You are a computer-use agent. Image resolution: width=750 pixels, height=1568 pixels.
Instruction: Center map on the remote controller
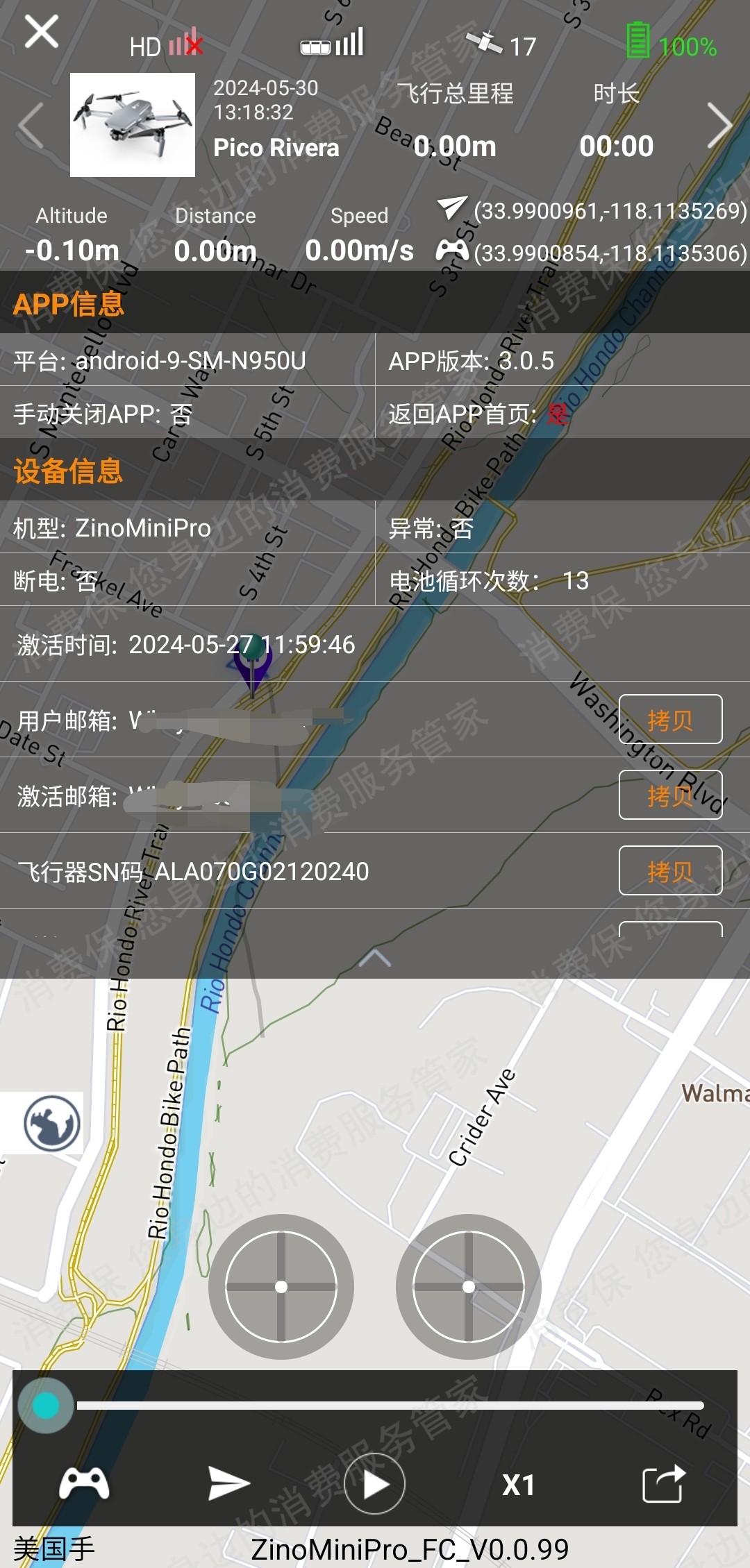click(x=84, y=1484)
